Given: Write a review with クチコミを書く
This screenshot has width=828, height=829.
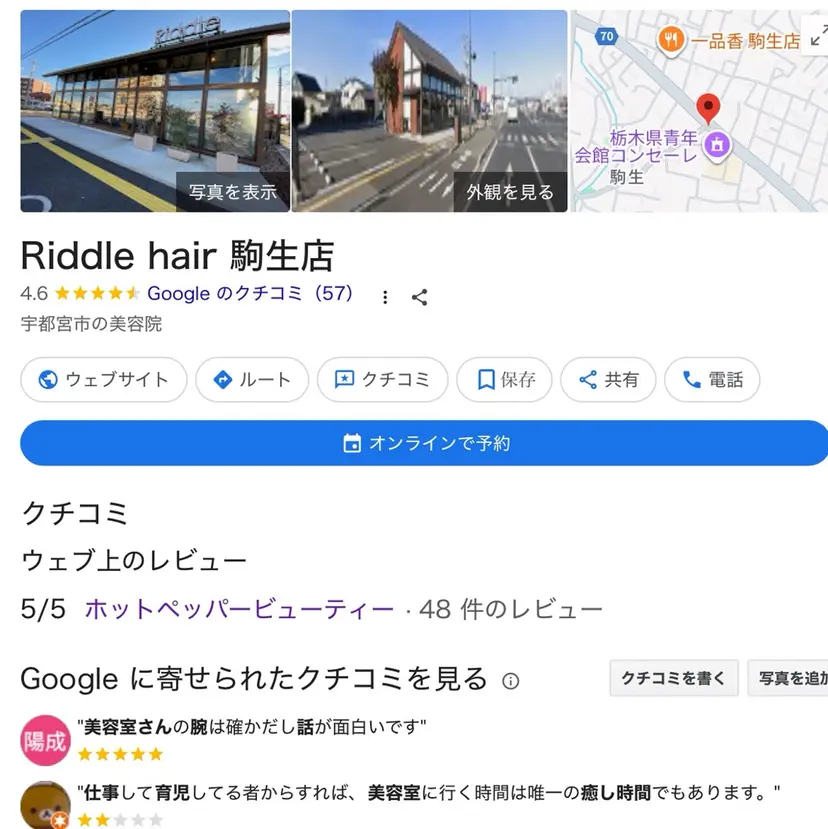Looking at the screenshot, I should coord(674,678).
